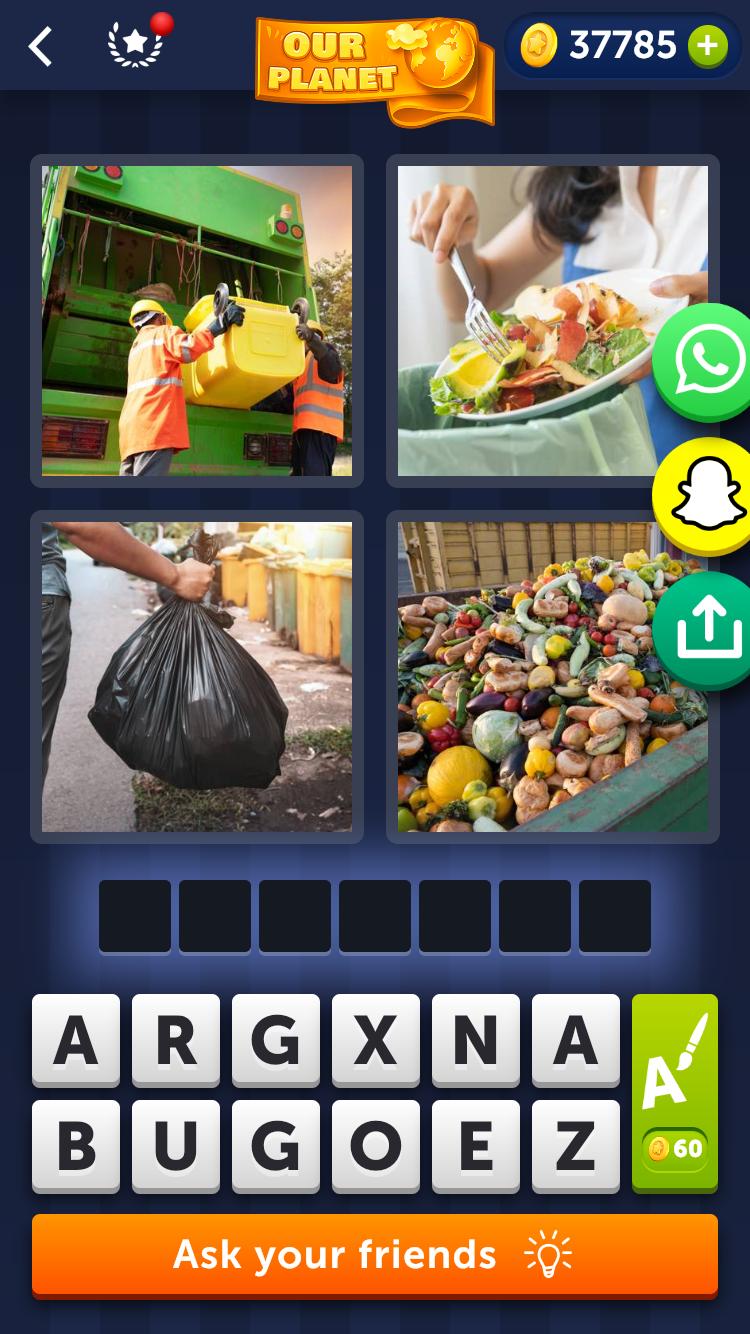Image resolution: width=750 pixels, height=1334 pixels.
Task: Share the puzzle via Snapchat
Action: (x=706, y=495)
